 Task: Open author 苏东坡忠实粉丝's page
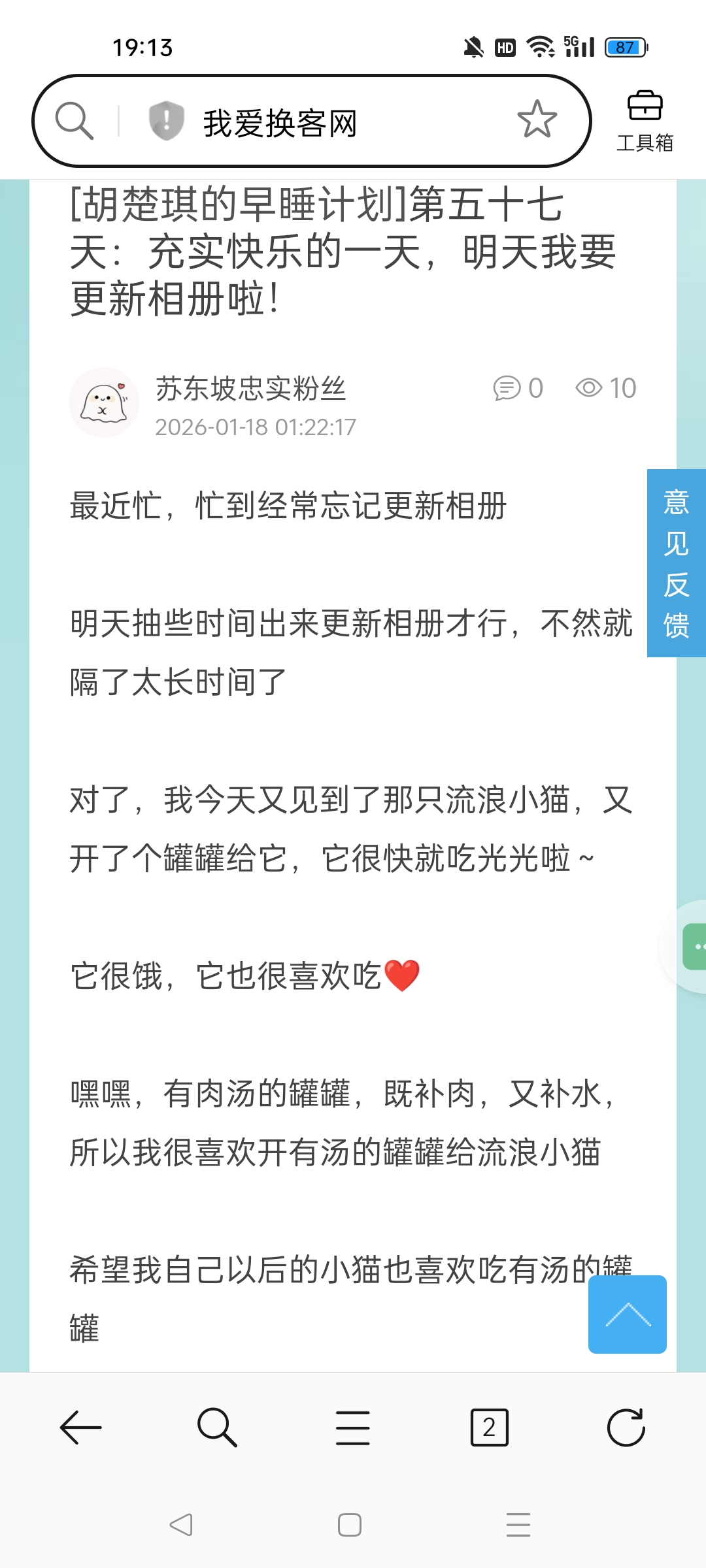(x=250, y=389)
